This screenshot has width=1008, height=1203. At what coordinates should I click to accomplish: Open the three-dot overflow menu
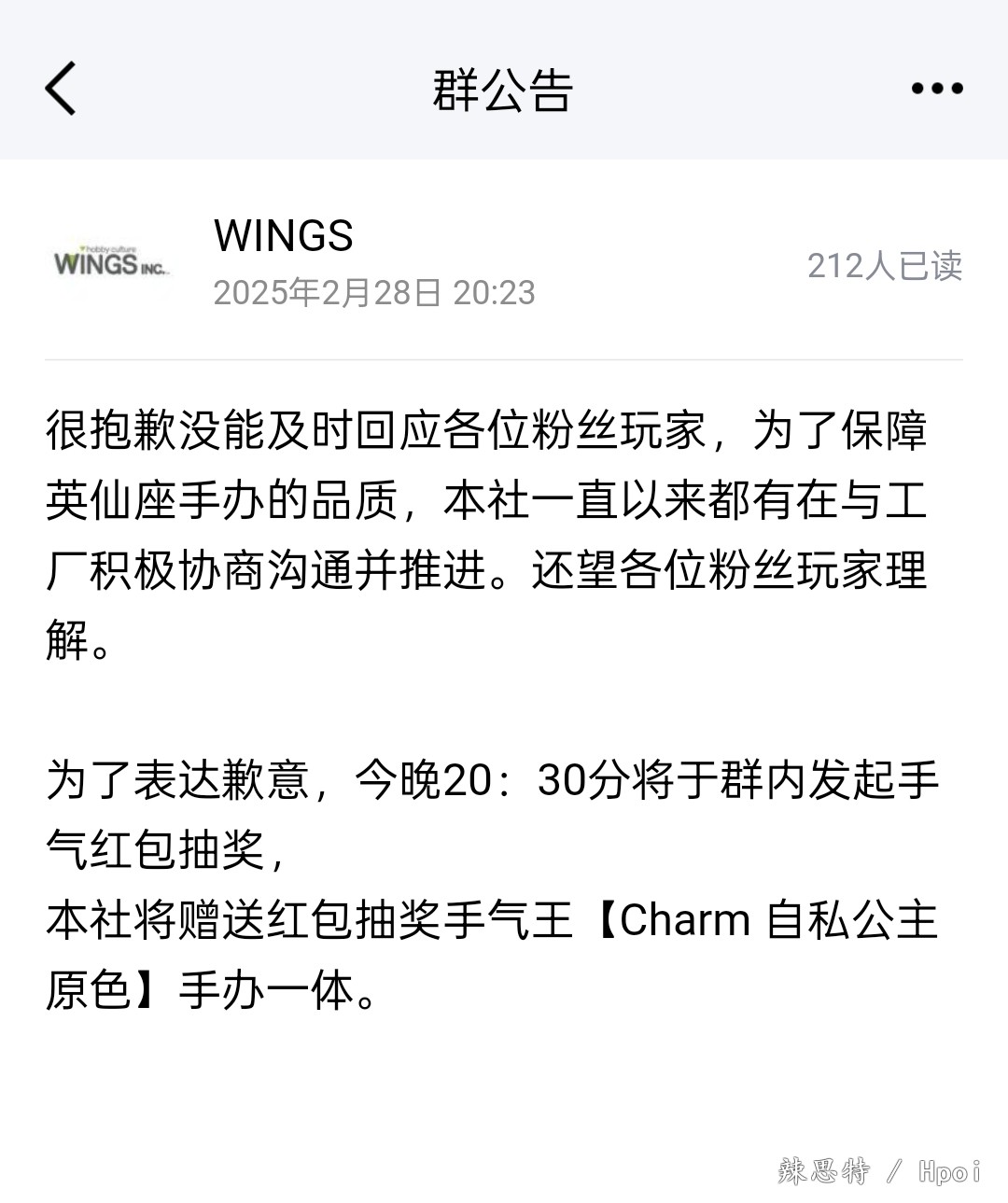point(936,89)
